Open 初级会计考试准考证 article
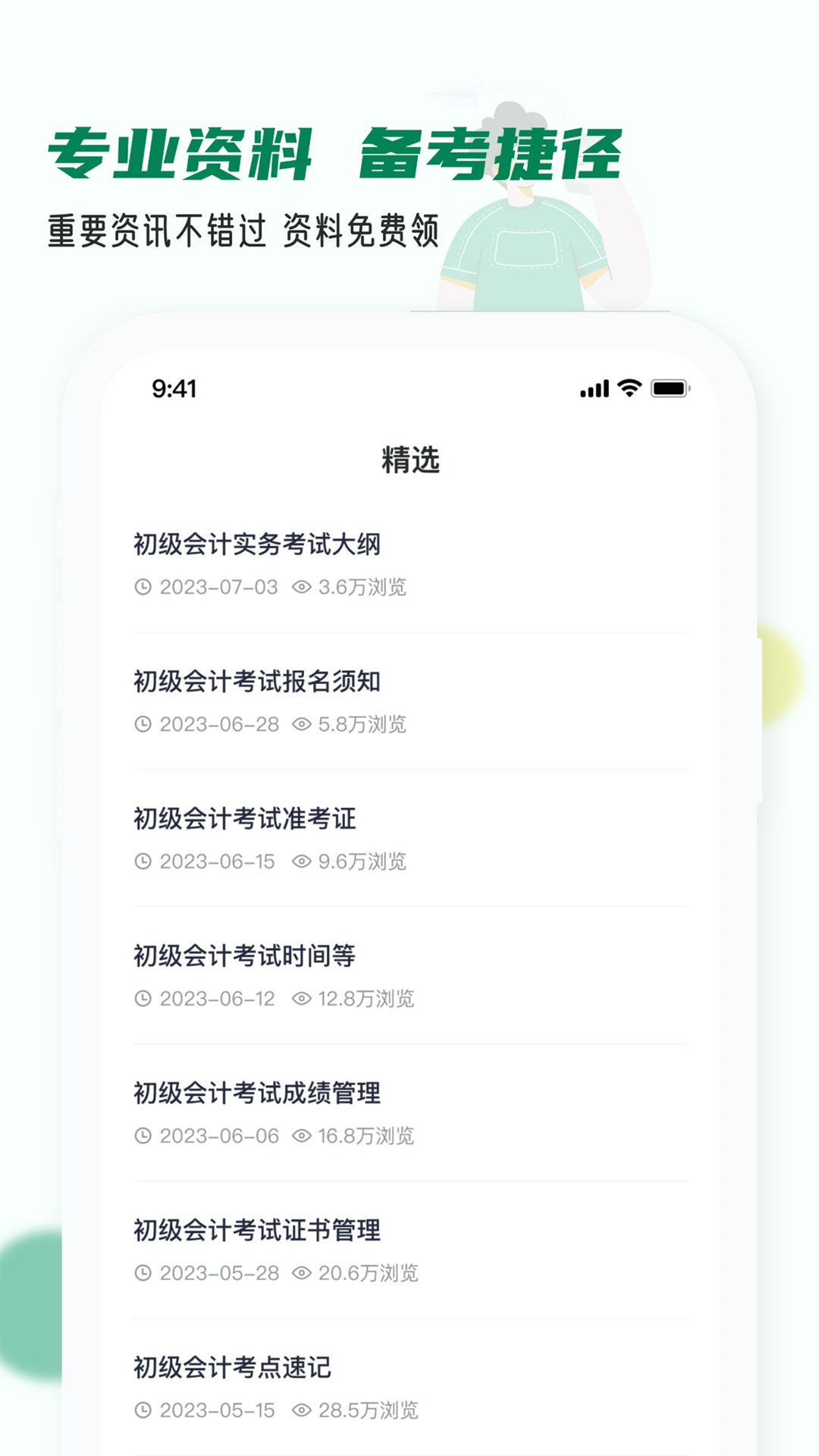Screen dimensions: 819x1456 point(244,818)
